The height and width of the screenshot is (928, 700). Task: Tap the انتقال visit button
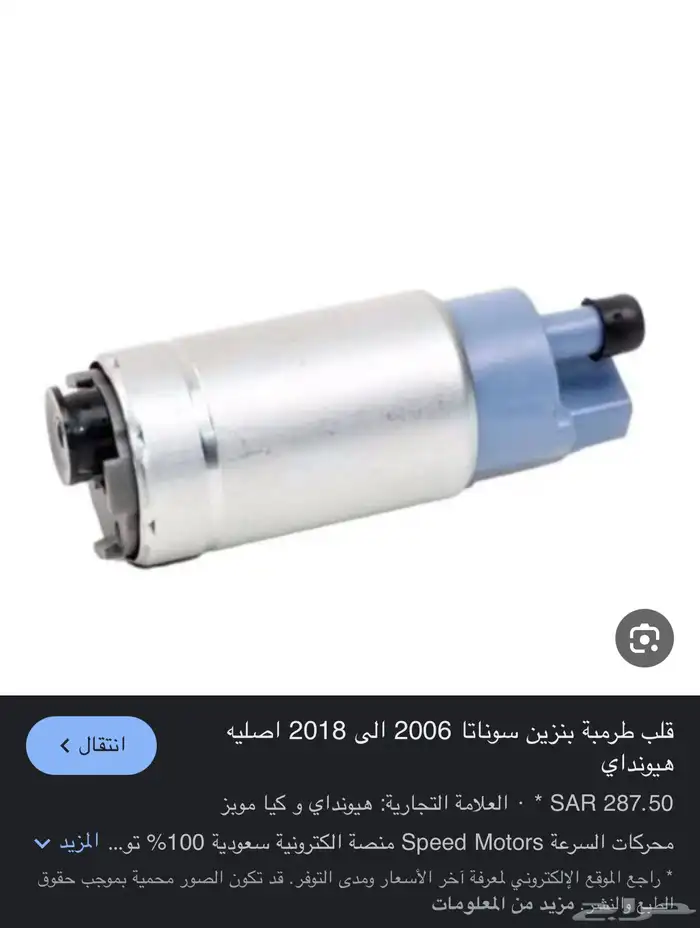click(91, 745)
